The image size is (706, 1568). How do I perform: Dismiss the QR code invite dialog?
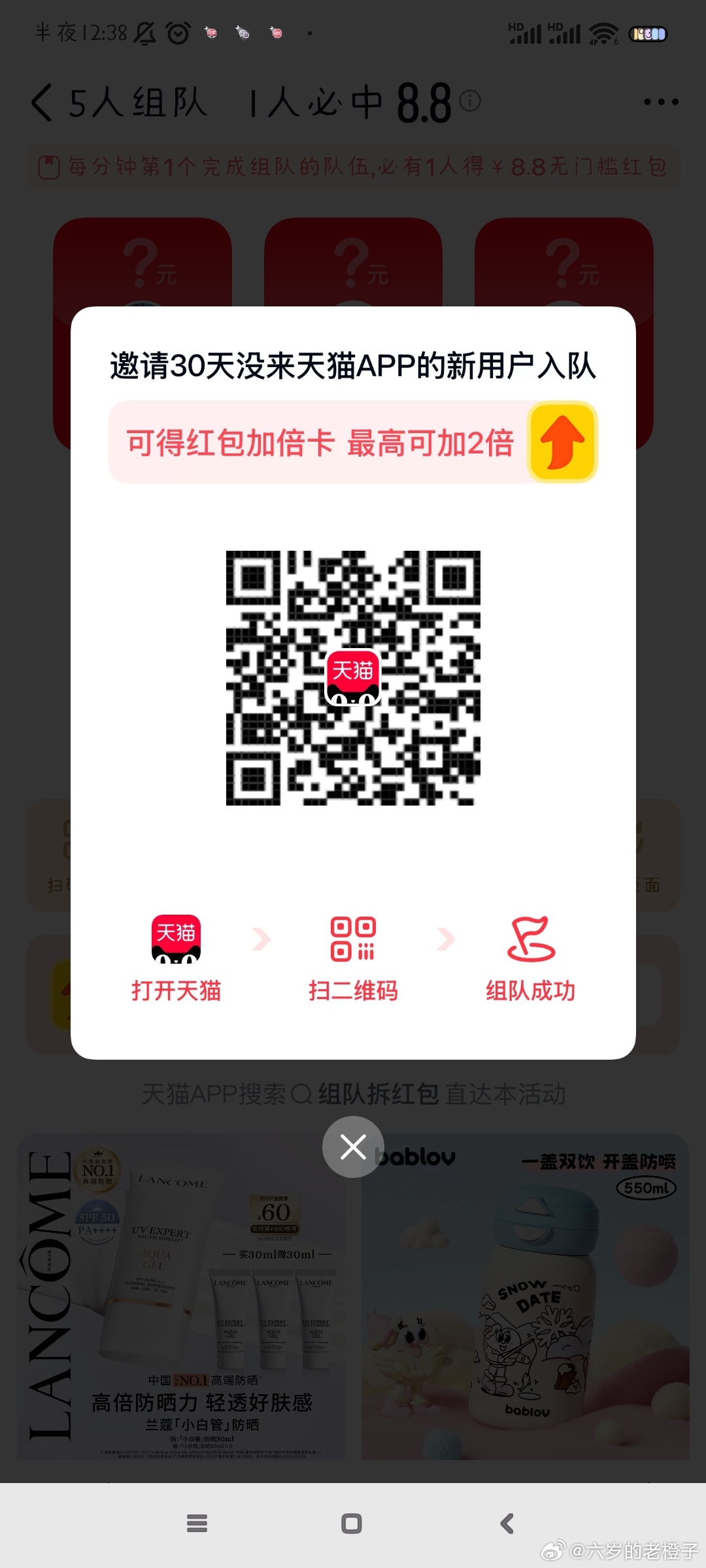pyautogui.click(x=353, y=1147)
